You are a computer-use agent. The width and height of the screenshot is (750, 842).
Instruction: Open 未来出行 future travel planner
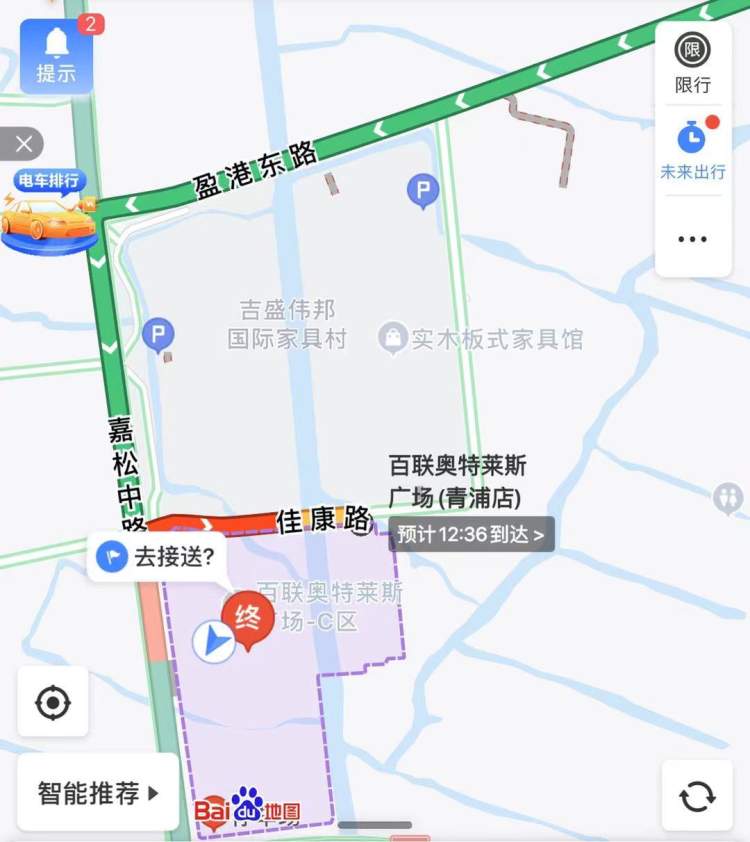(x=692, y=148)
